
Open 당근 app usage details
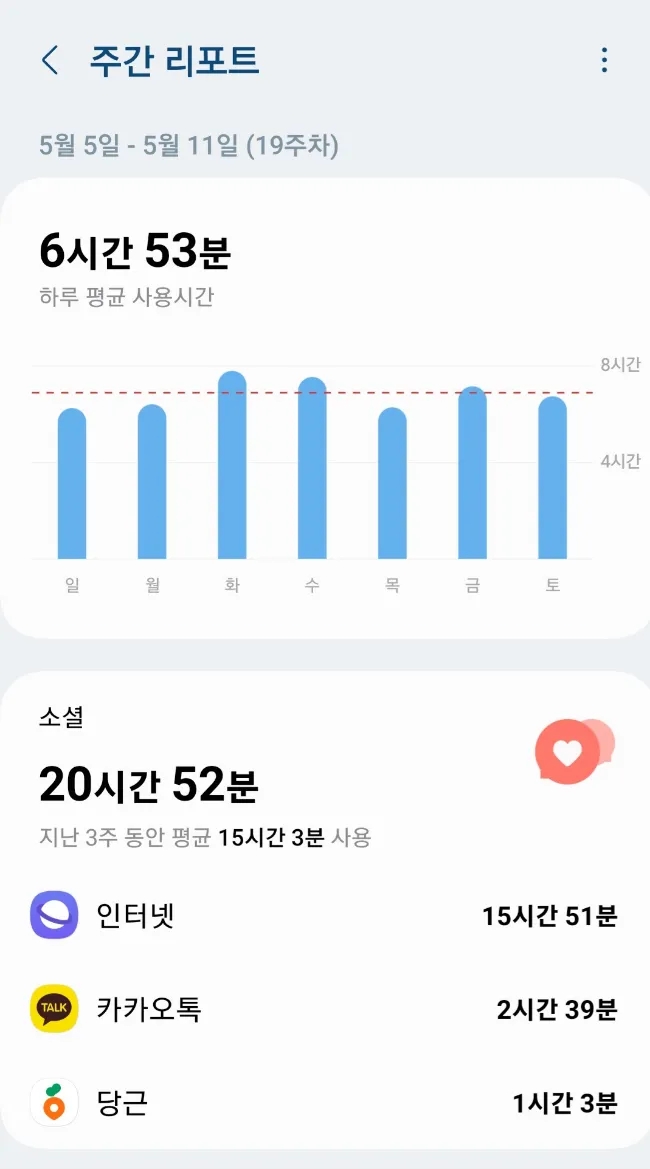click(x=325, y=1102)
